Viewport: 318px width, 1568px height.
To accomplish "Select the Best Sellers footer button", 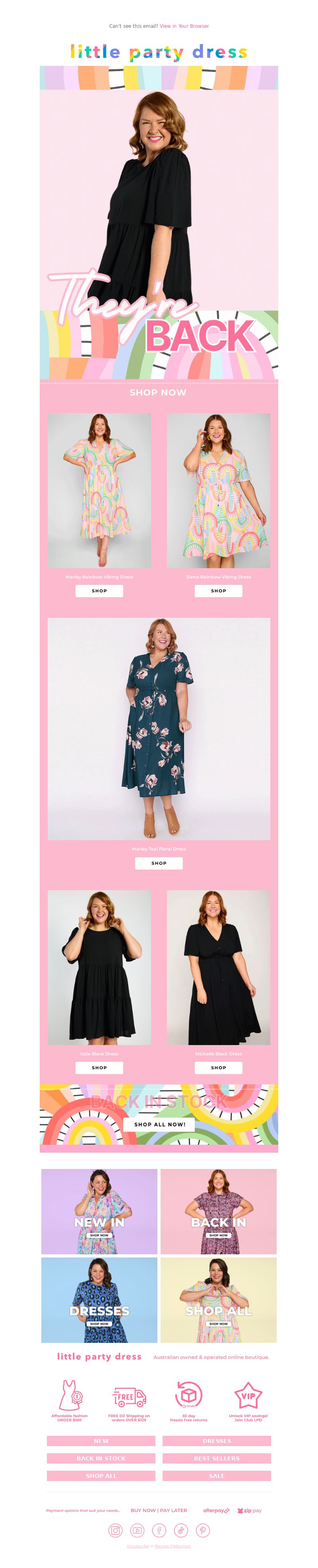I will (216, 1458).
